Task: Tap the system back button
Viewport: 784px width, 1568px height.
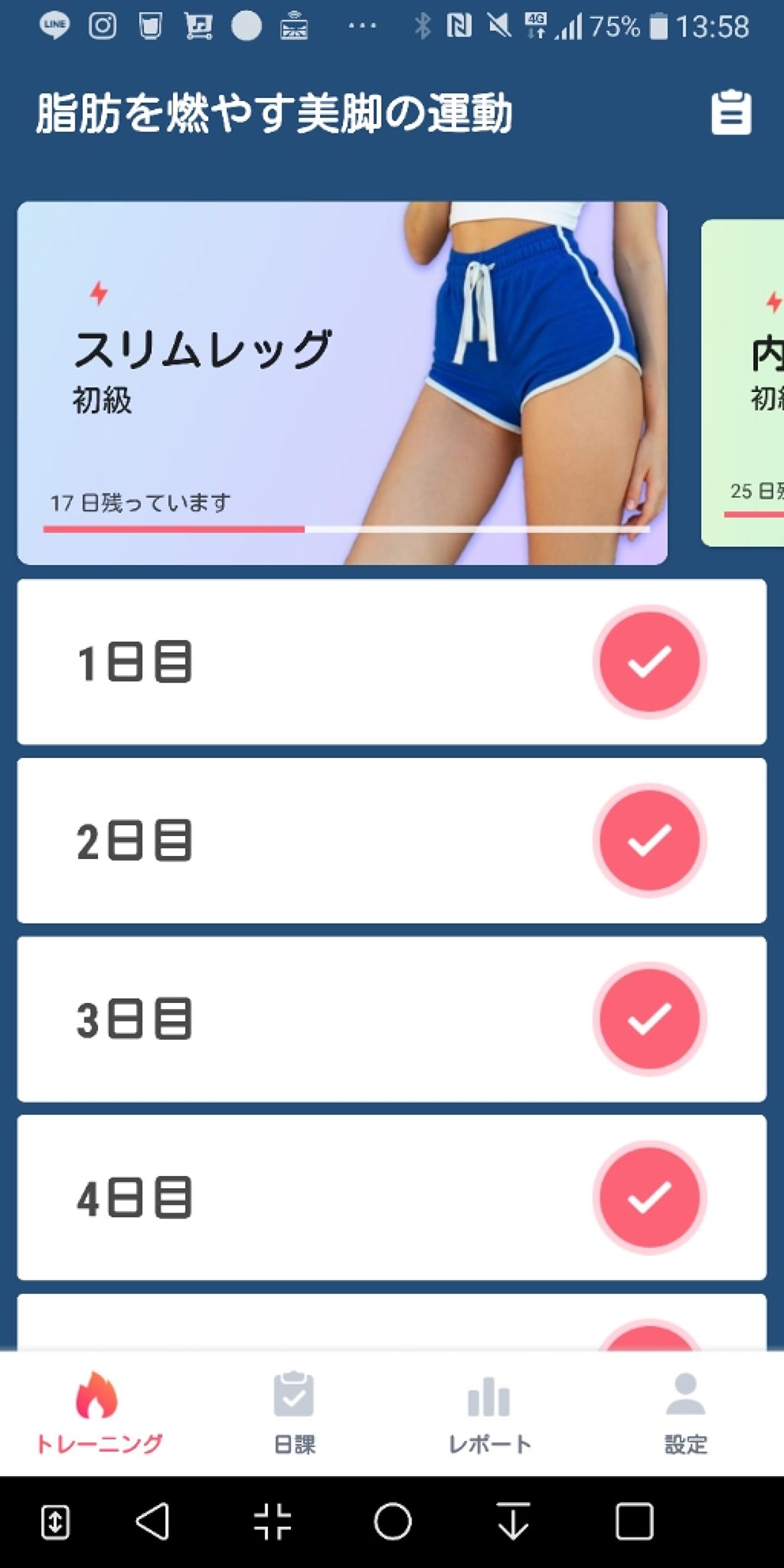Action: (x=152, y=1521)
